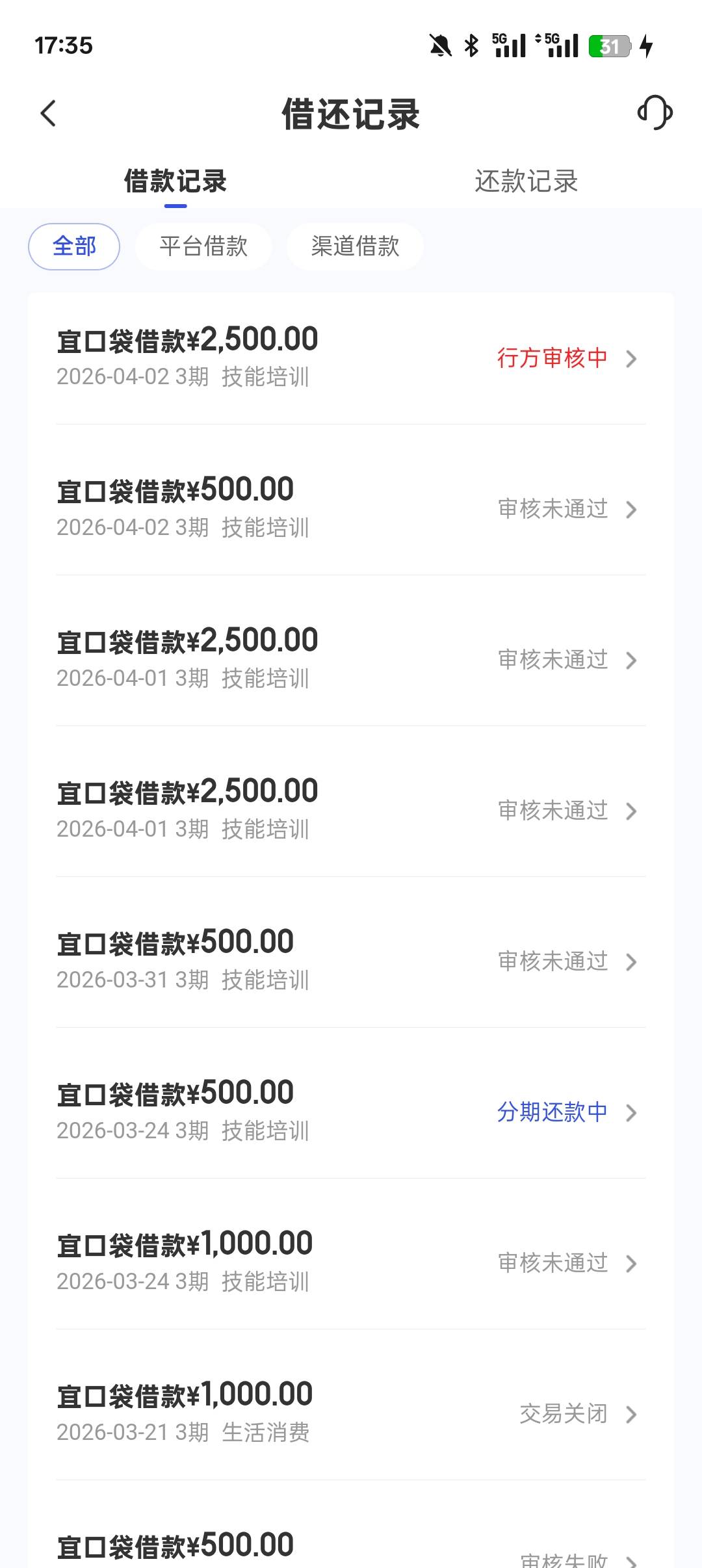Filter by 渠道借款
Viewport: 702px width, 1568px height.
pyautogui.click(x=355, y=246)
